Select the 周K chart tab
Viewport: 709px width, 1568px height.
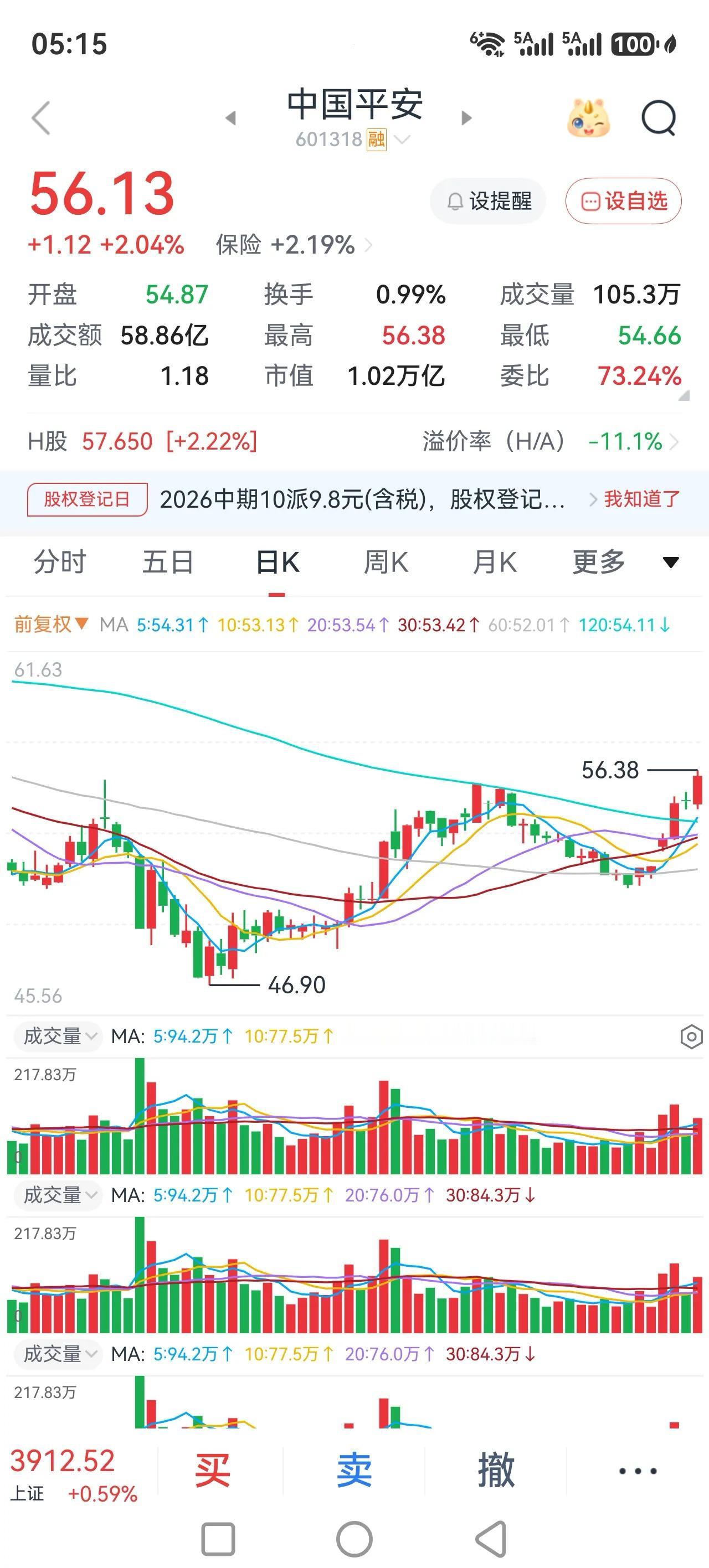[x=386, y=562]
